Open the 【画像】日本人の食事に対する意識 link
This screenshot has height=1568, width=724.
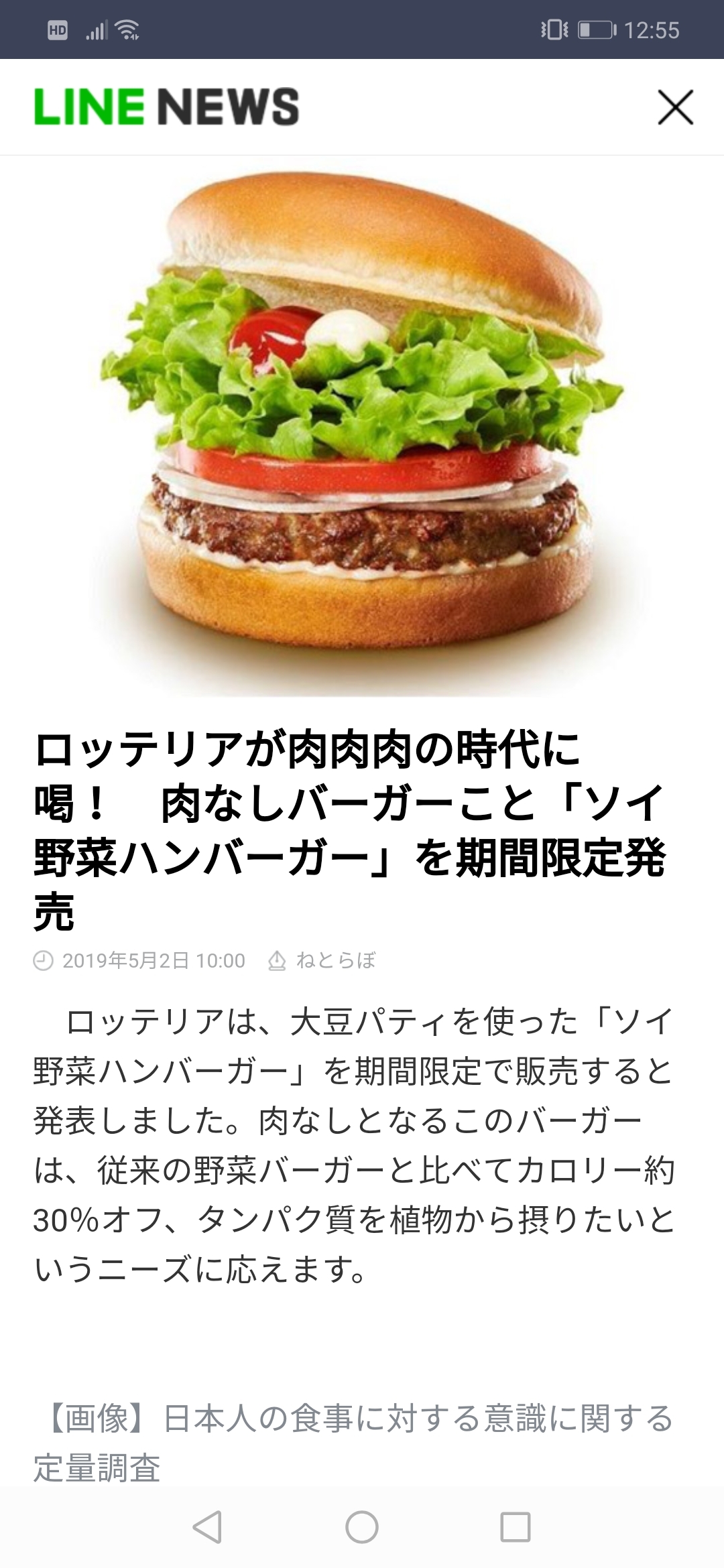point(354,1443)
